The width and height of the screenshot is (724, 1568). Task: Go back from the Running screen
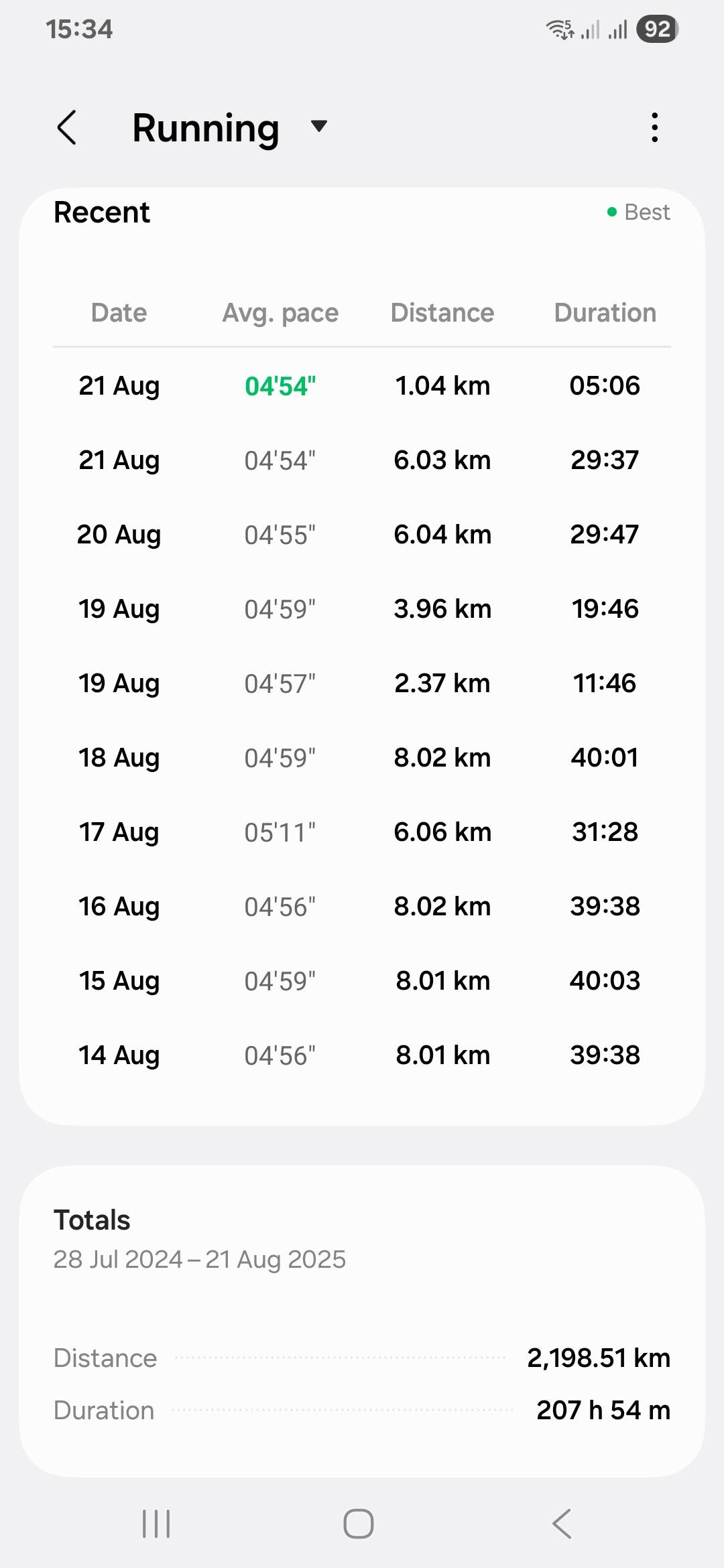point(66,127)
